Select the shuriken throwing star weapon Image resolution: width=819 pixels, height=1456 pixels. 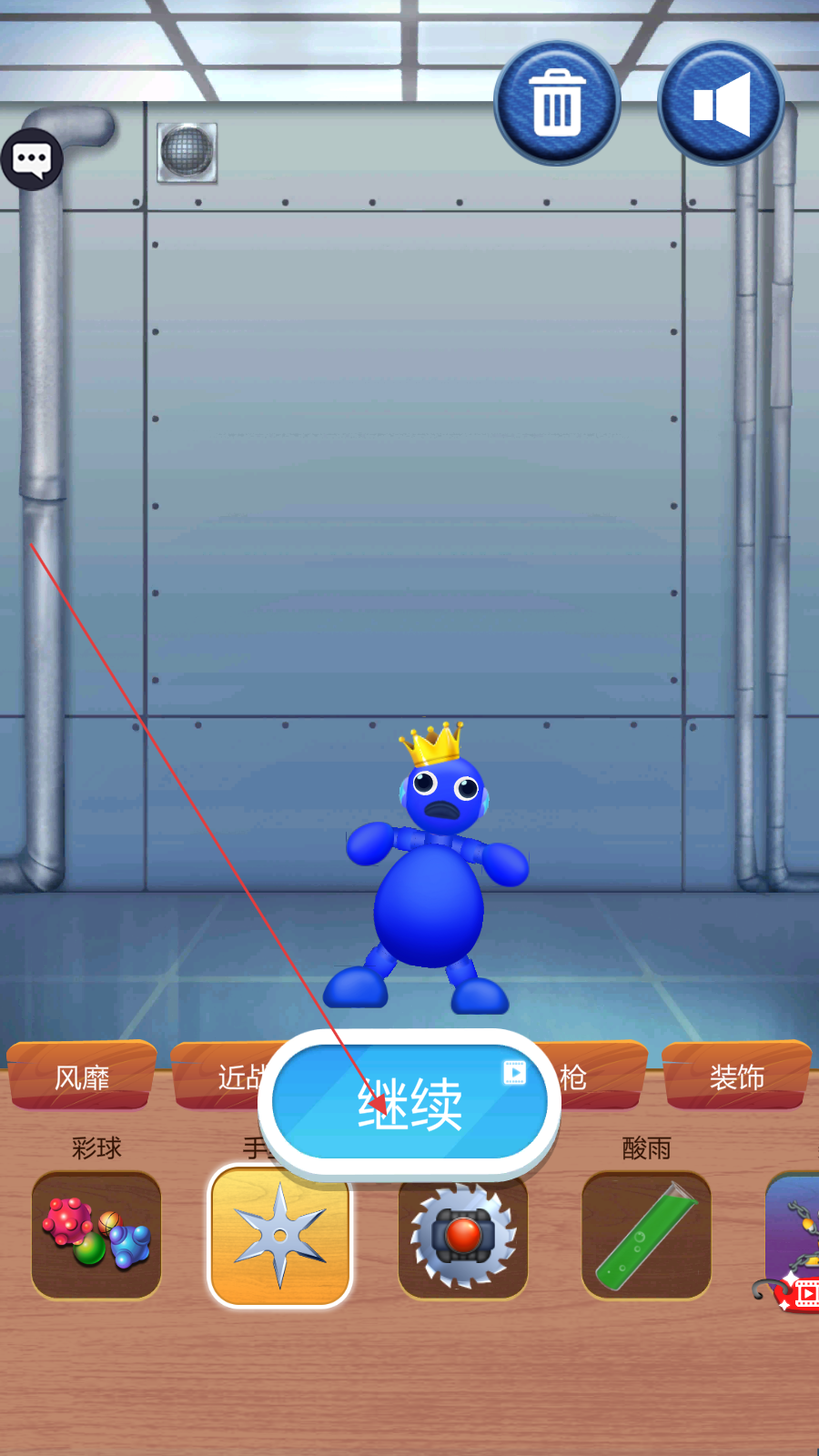(x=280, y=1237)
